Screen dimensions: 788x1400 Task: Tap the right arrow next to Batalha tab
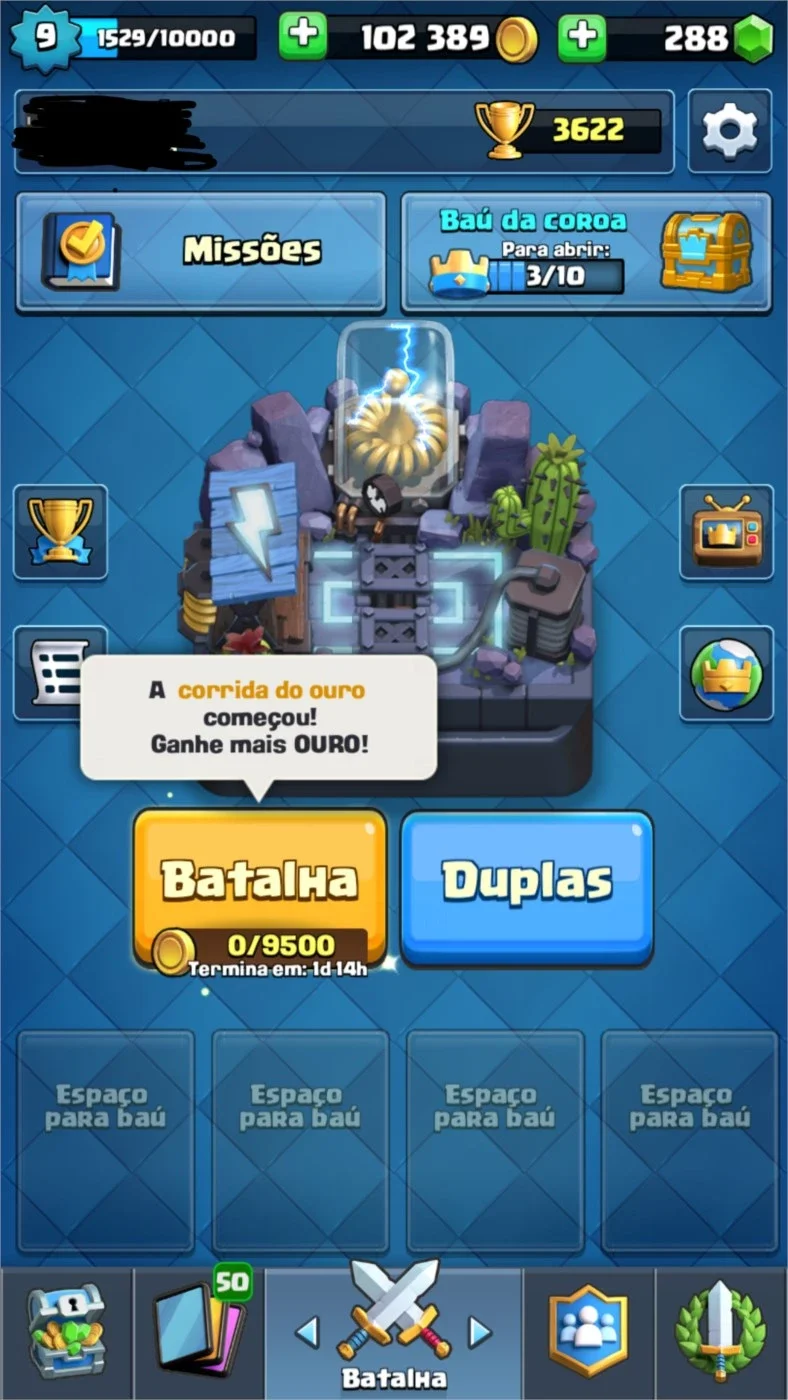pos(481,1331)
